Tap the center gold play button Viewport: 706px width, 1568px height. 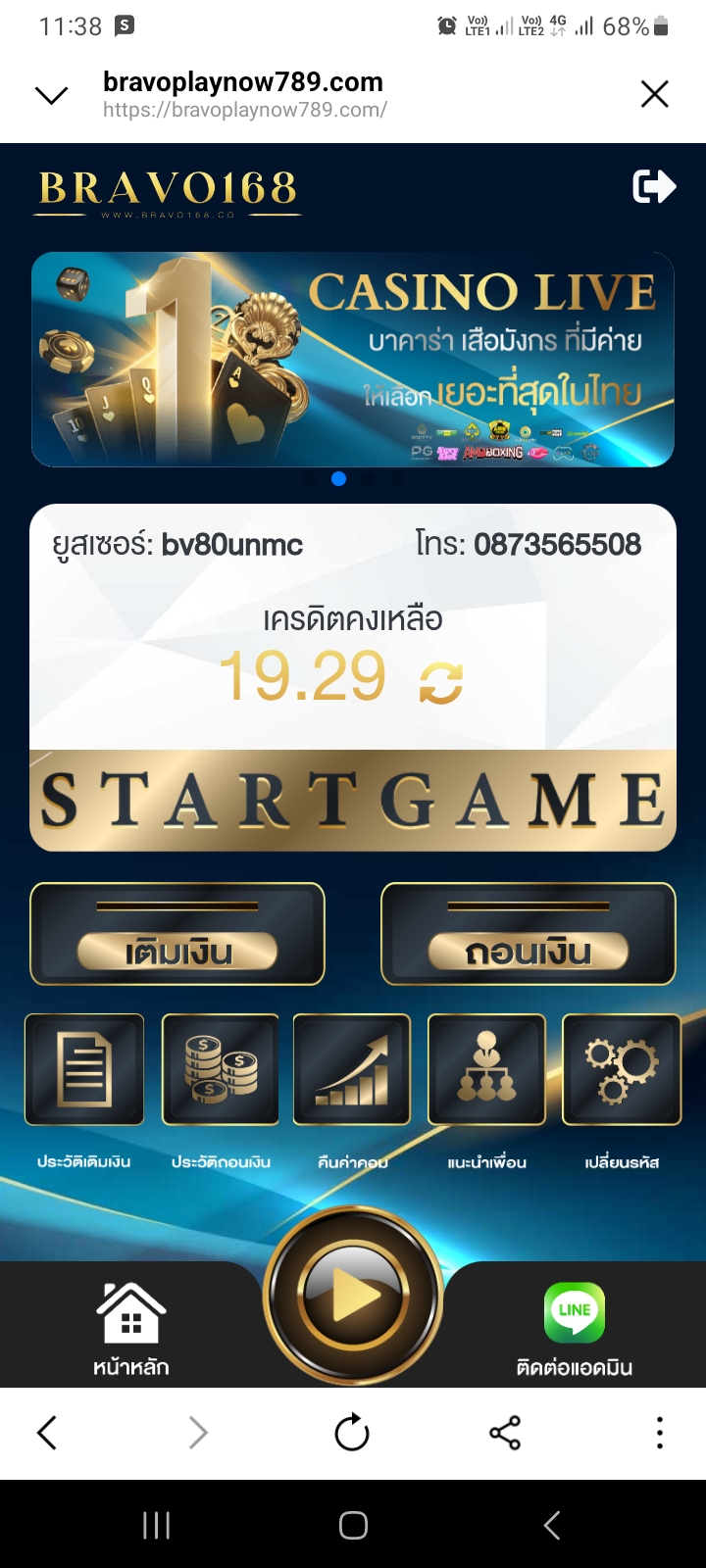point(353,1298)
